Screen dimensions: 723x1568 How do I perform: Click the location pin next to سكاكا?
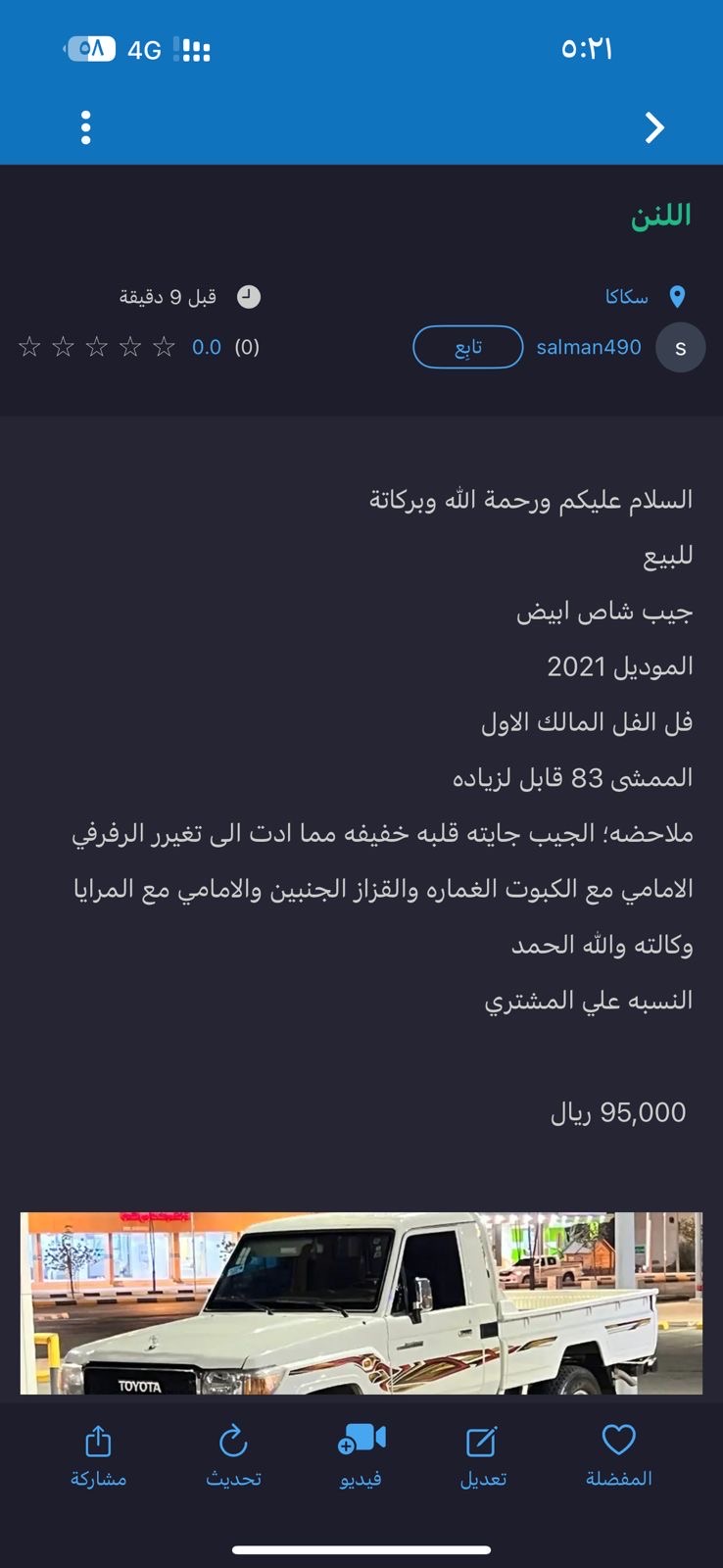pos(675,294)
